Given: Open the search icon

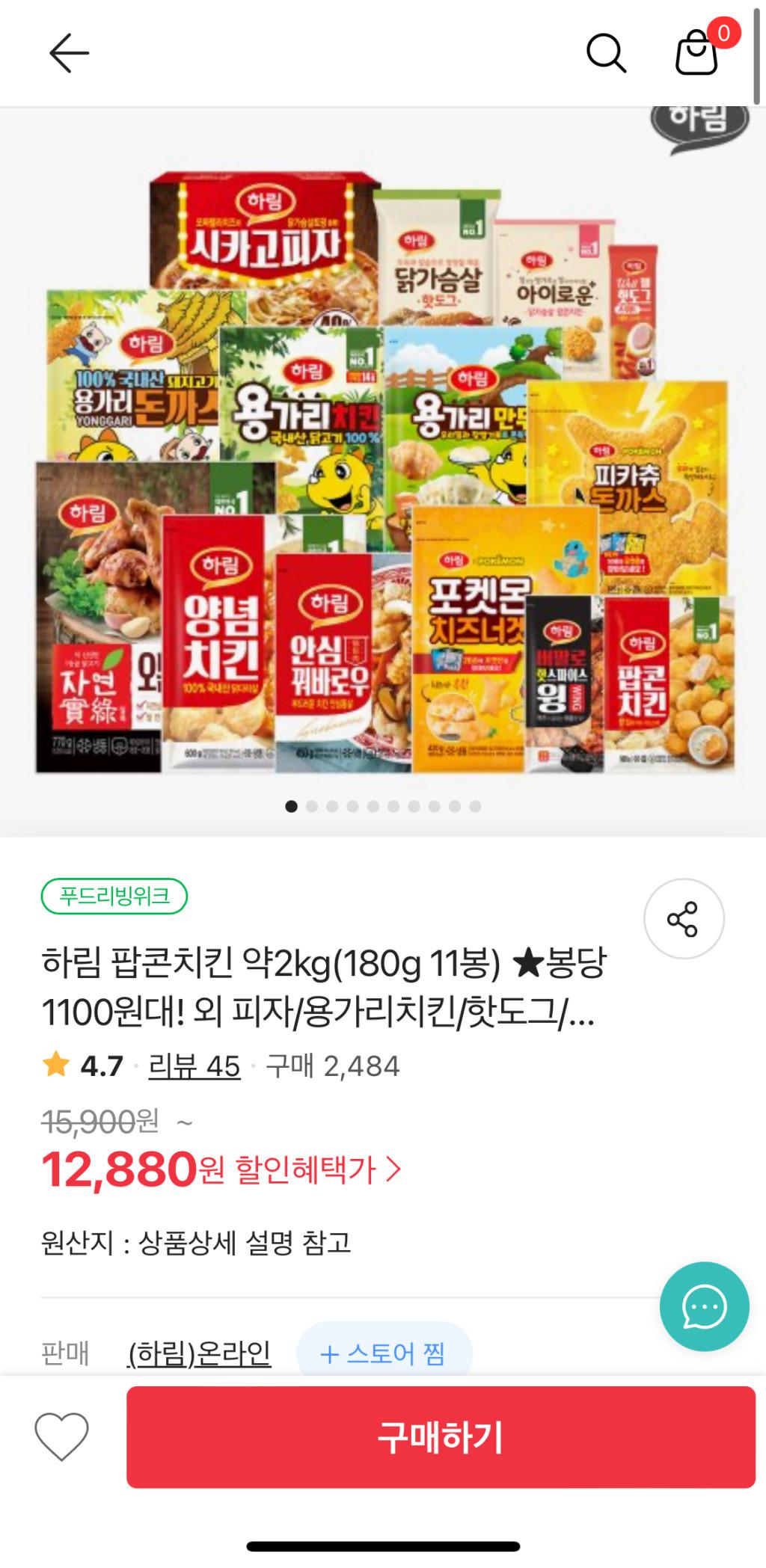Looking at the screenshot, I should (605, 53).
